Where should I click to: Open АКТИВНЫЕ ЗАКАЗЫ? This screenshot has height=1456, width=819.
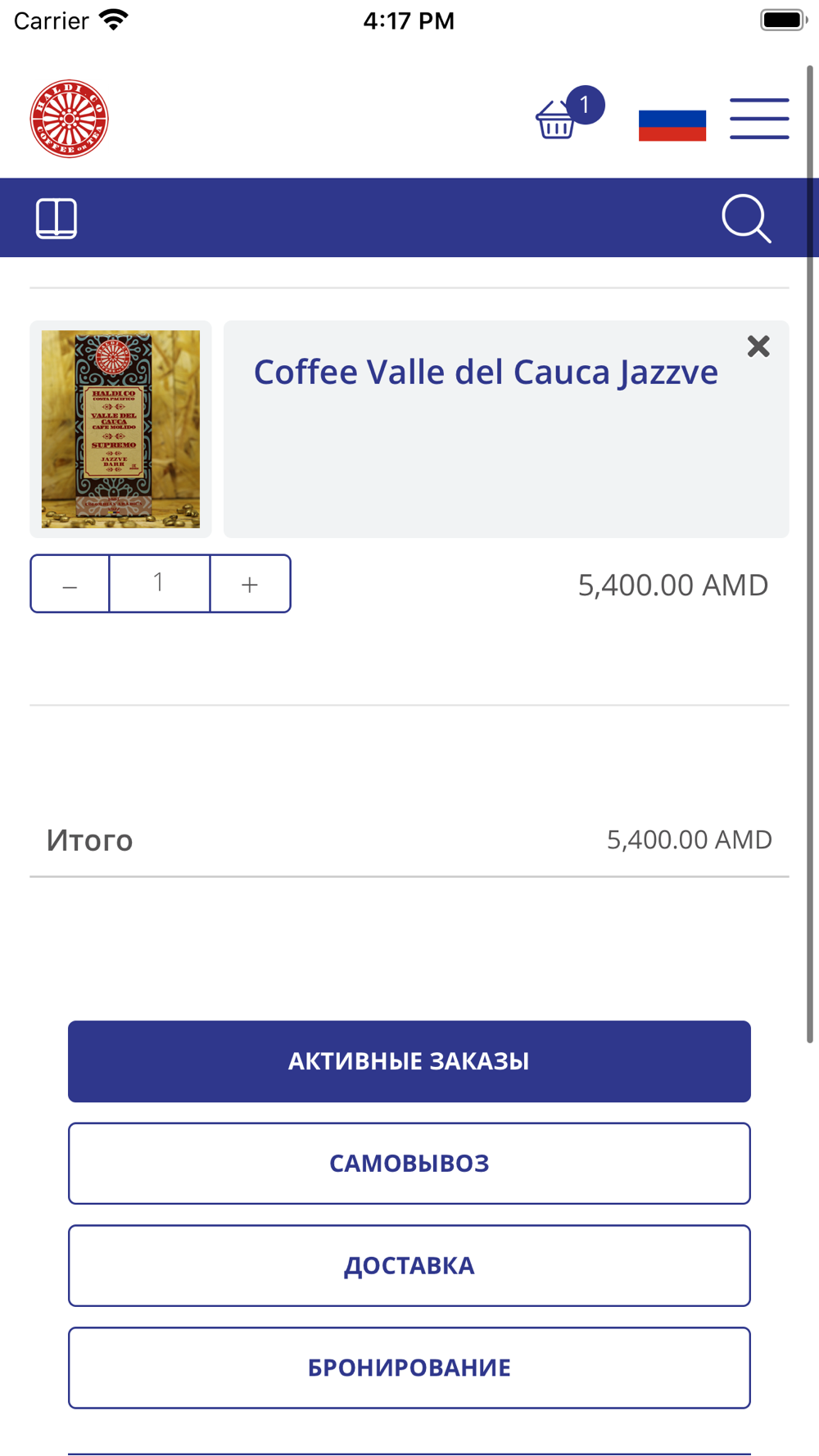[x=409, y=1061]
